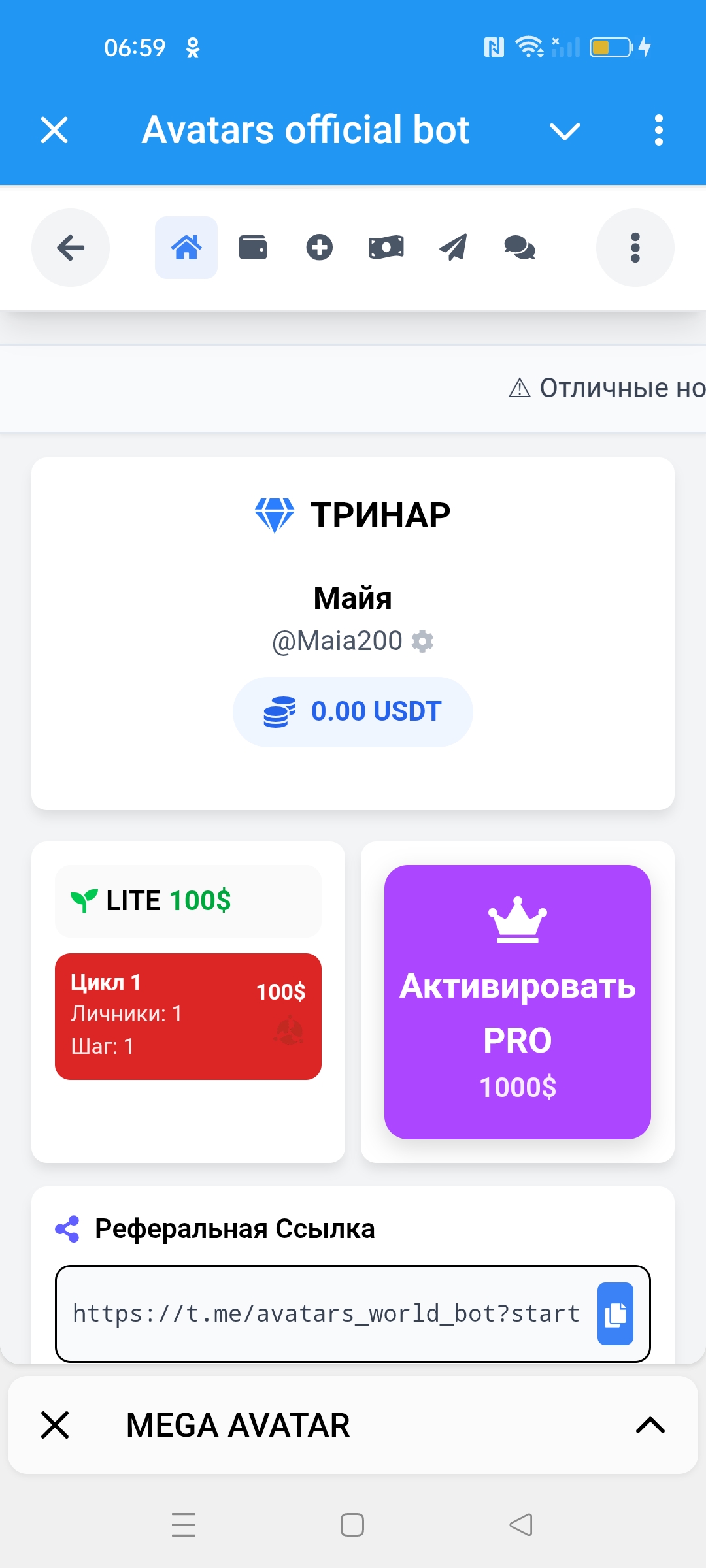Open the paper plane toolbar icon
Image resolution: width=706 pixels, height=1568 pixels.
[x=453, y=248]
